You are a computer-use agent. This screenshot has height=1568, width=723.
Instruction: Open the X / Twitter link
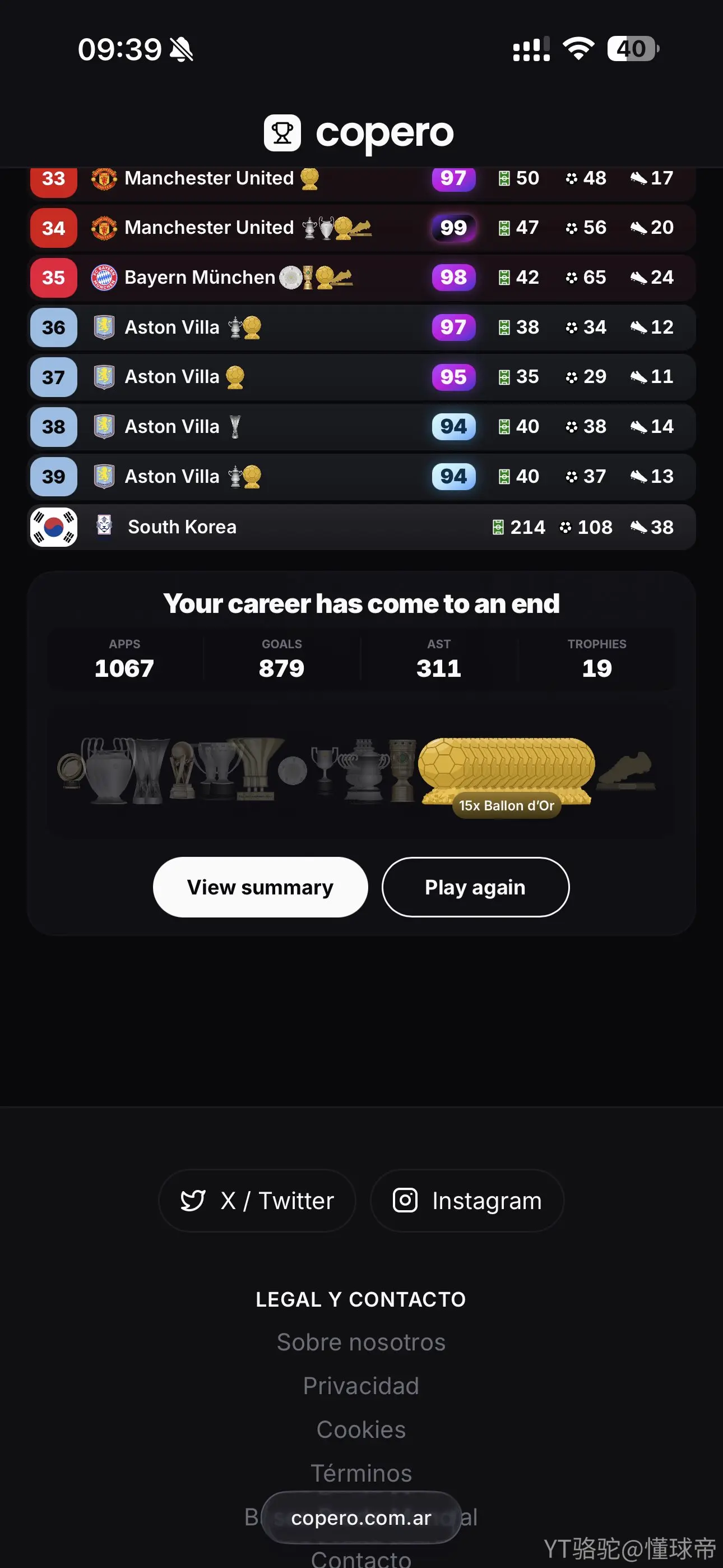[x=257, y=1200]
